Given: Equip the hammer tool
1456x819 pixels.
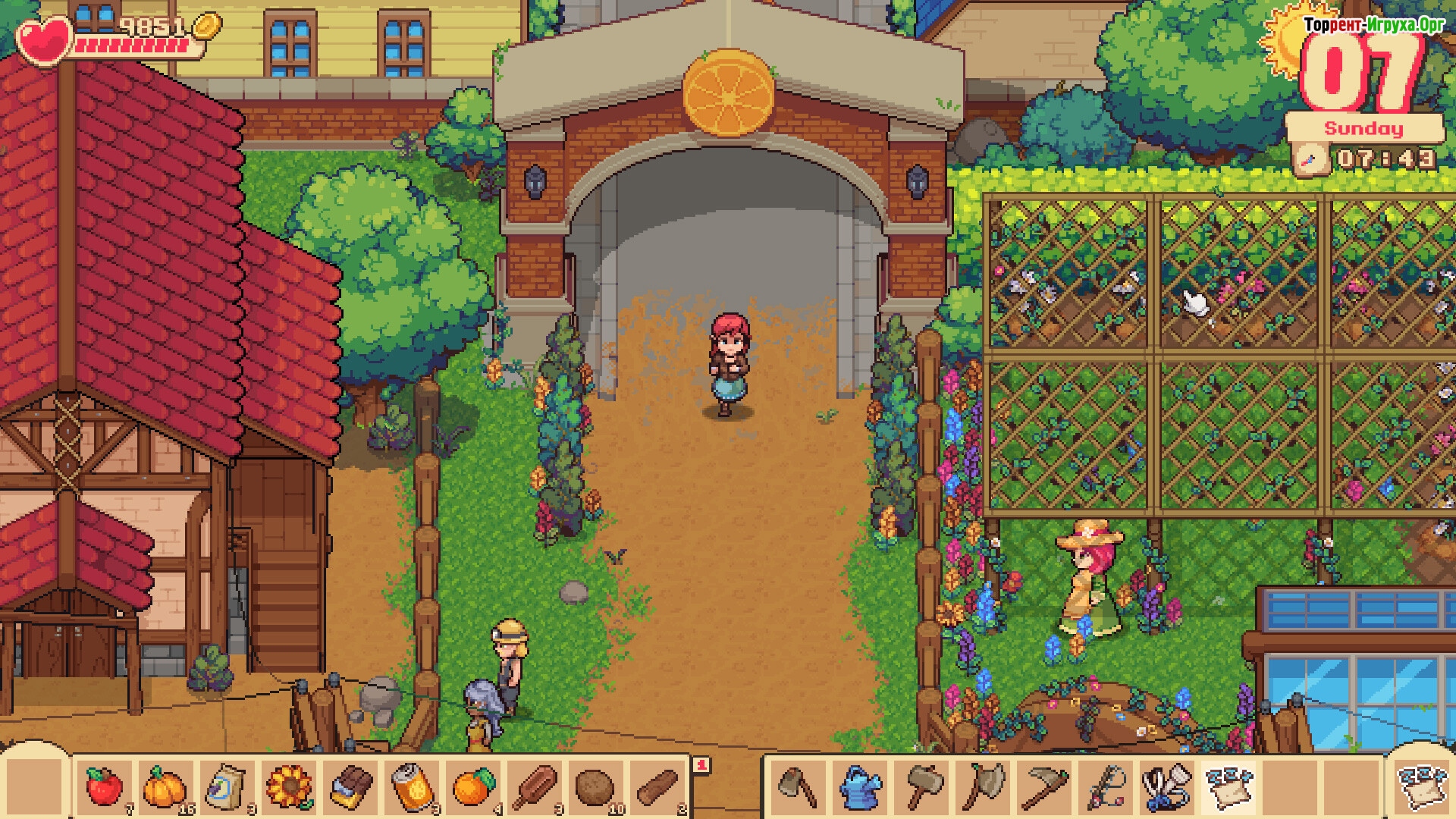Looking at the screenshot, I should point(922,786).
